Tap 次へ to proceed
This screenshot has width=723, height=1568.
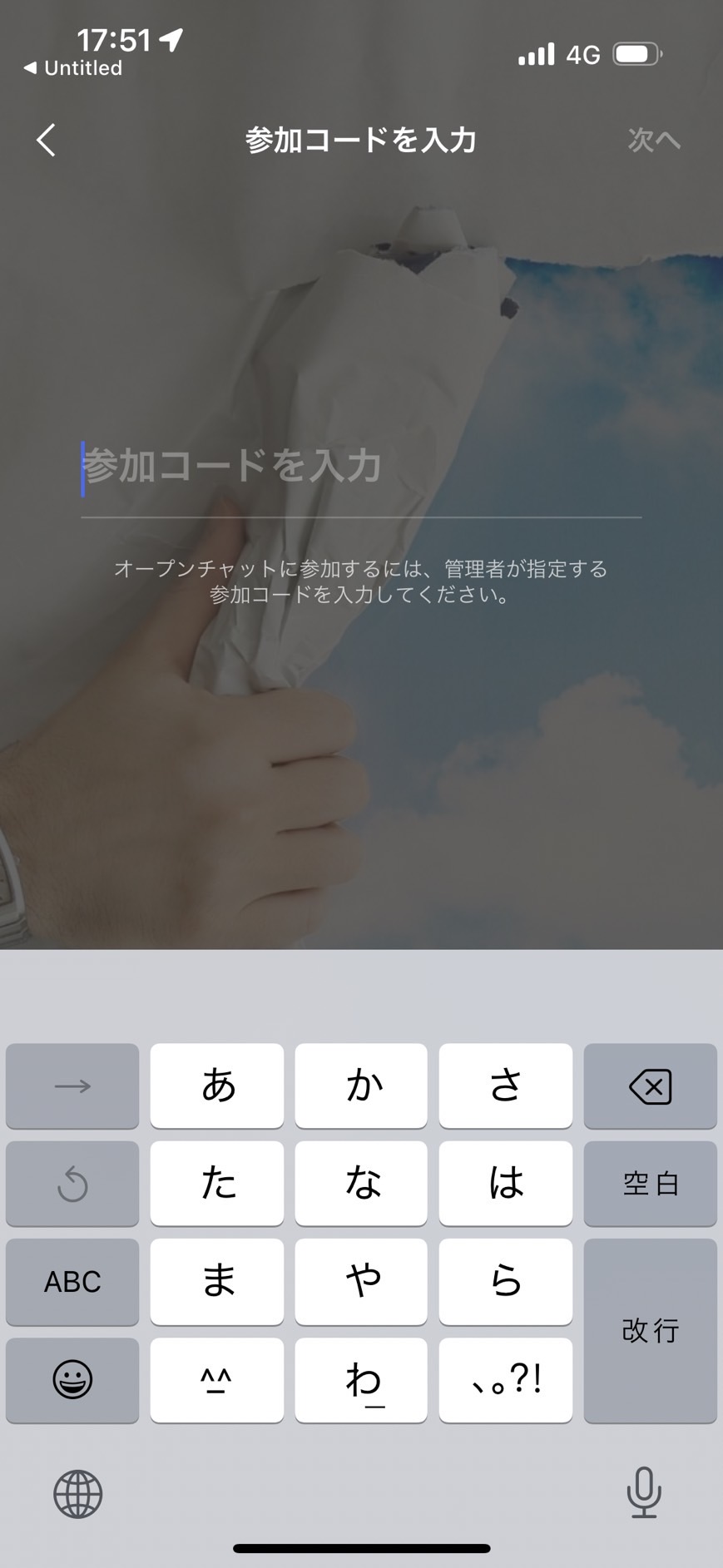tap(654, 140)
